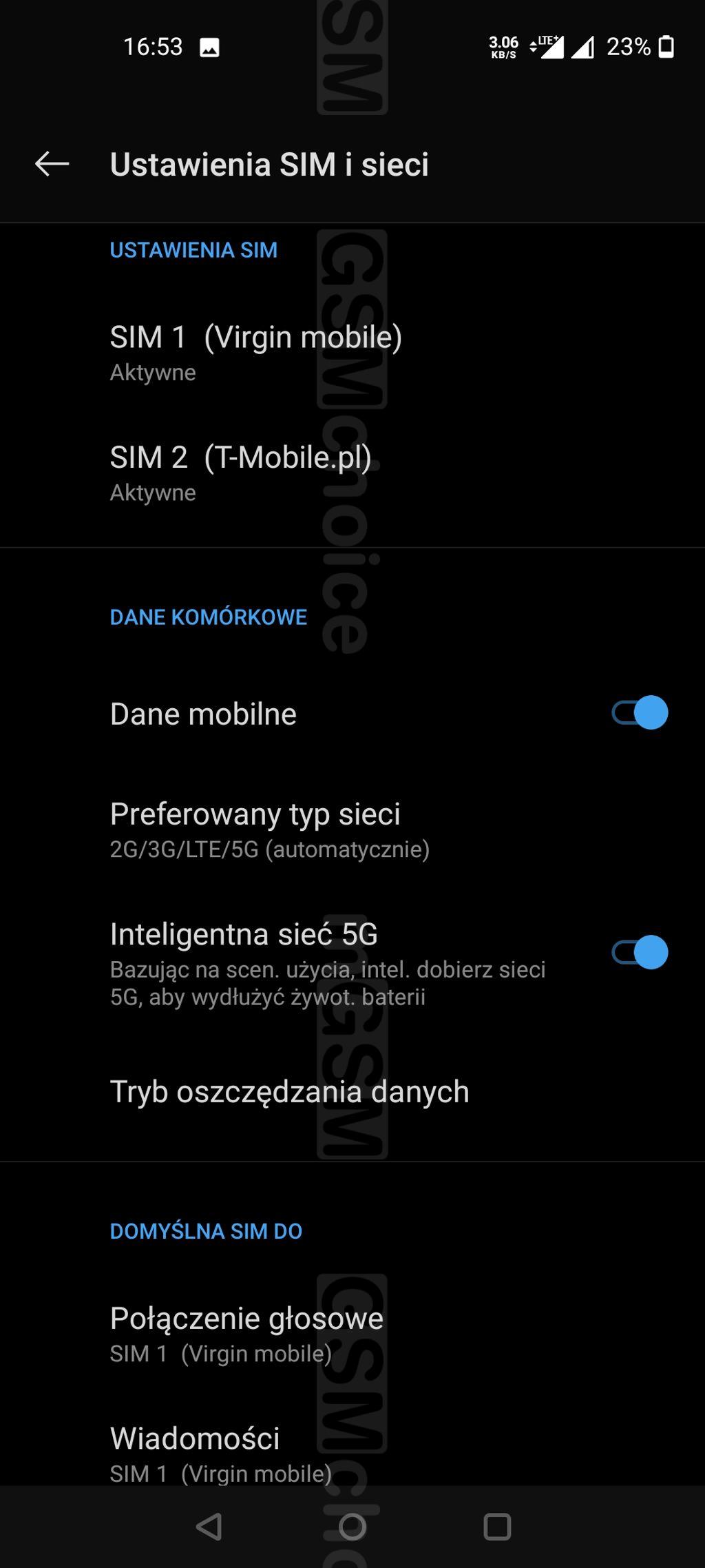Open SIM 2 T-Mobile.pl settings

[241, 472]
